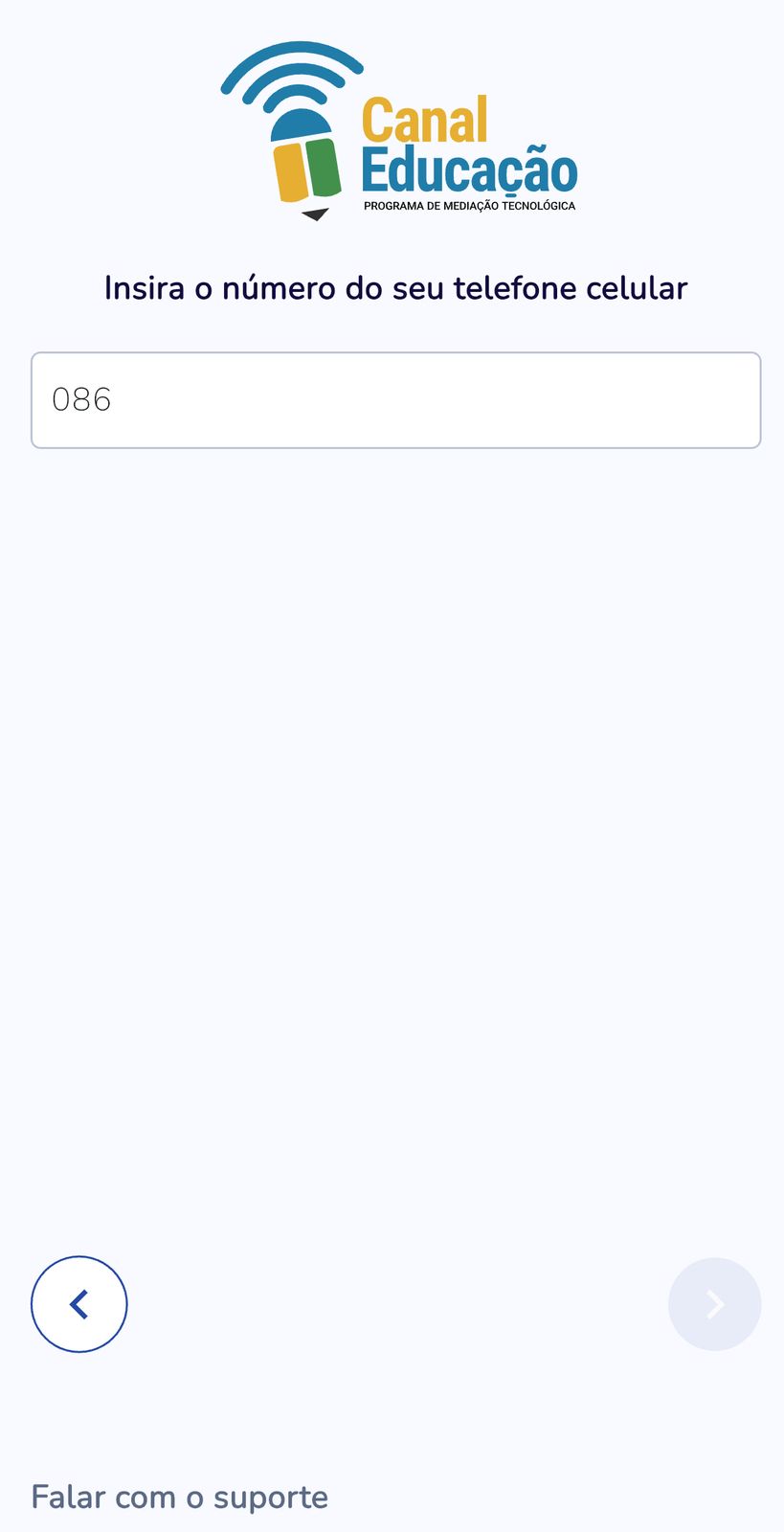Tap the cell phone number field

[x=395, y=400]
